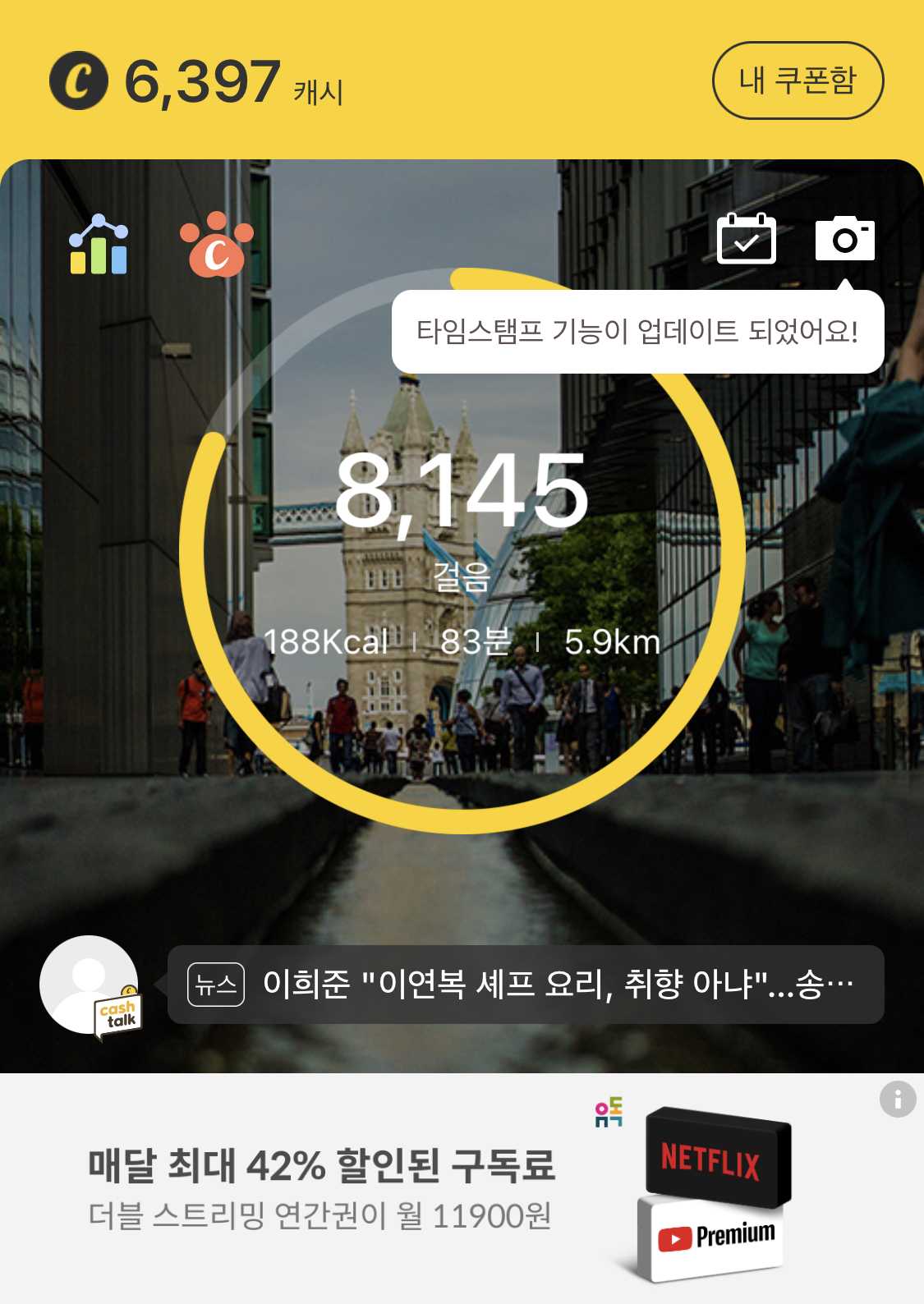Tap the 6,397 캐시 balance
The height and width of the screenshot is (1304, 924).
click(x=197, y=81)
